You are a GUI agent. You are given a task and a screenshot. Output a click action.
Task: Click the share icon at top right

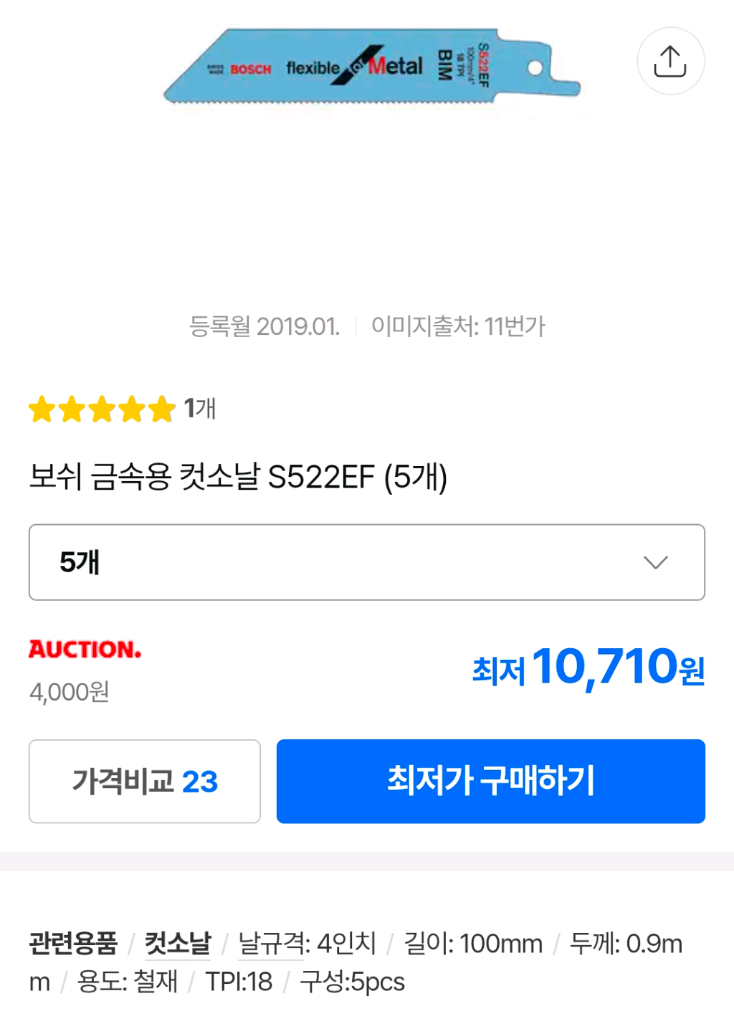[670, 61]
